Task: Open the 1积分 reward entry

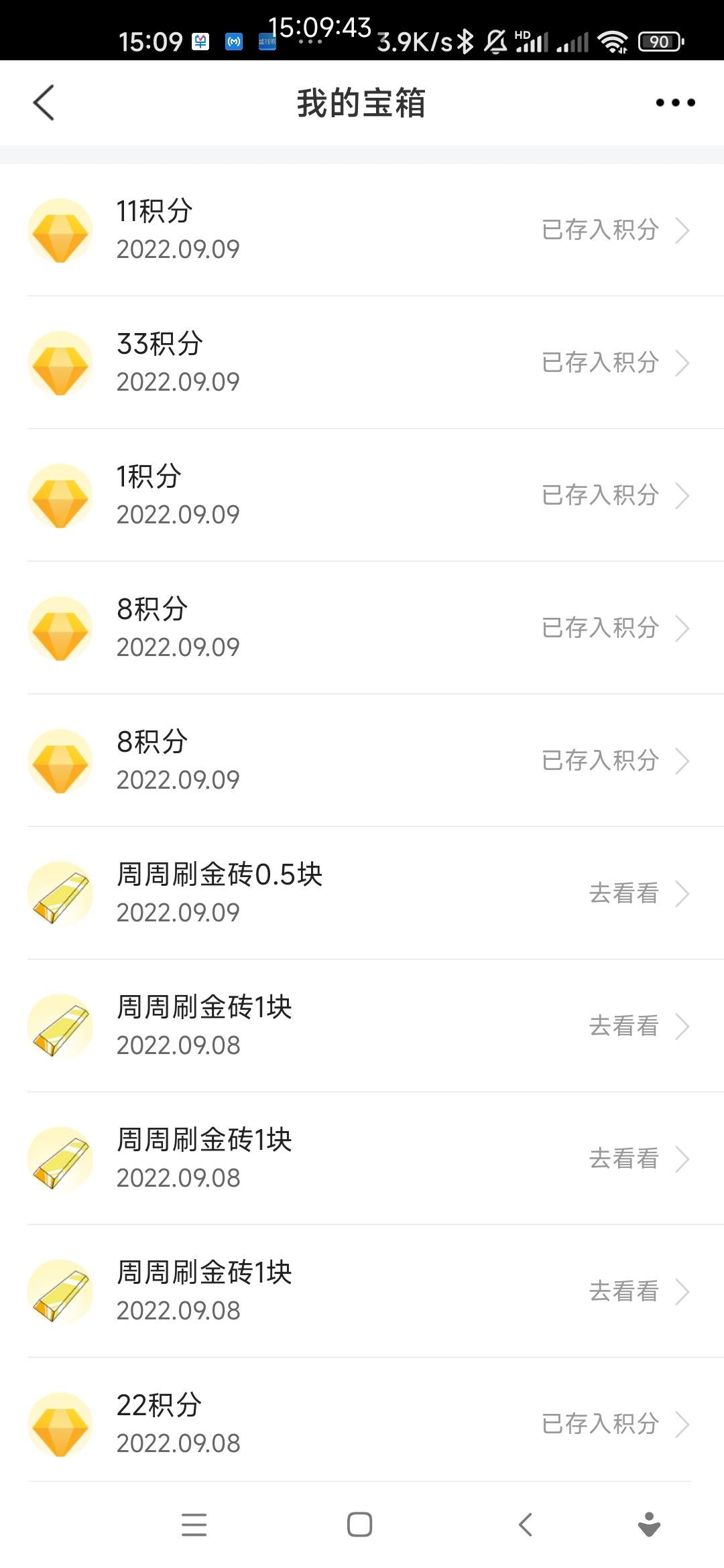Action: (362, 495)
